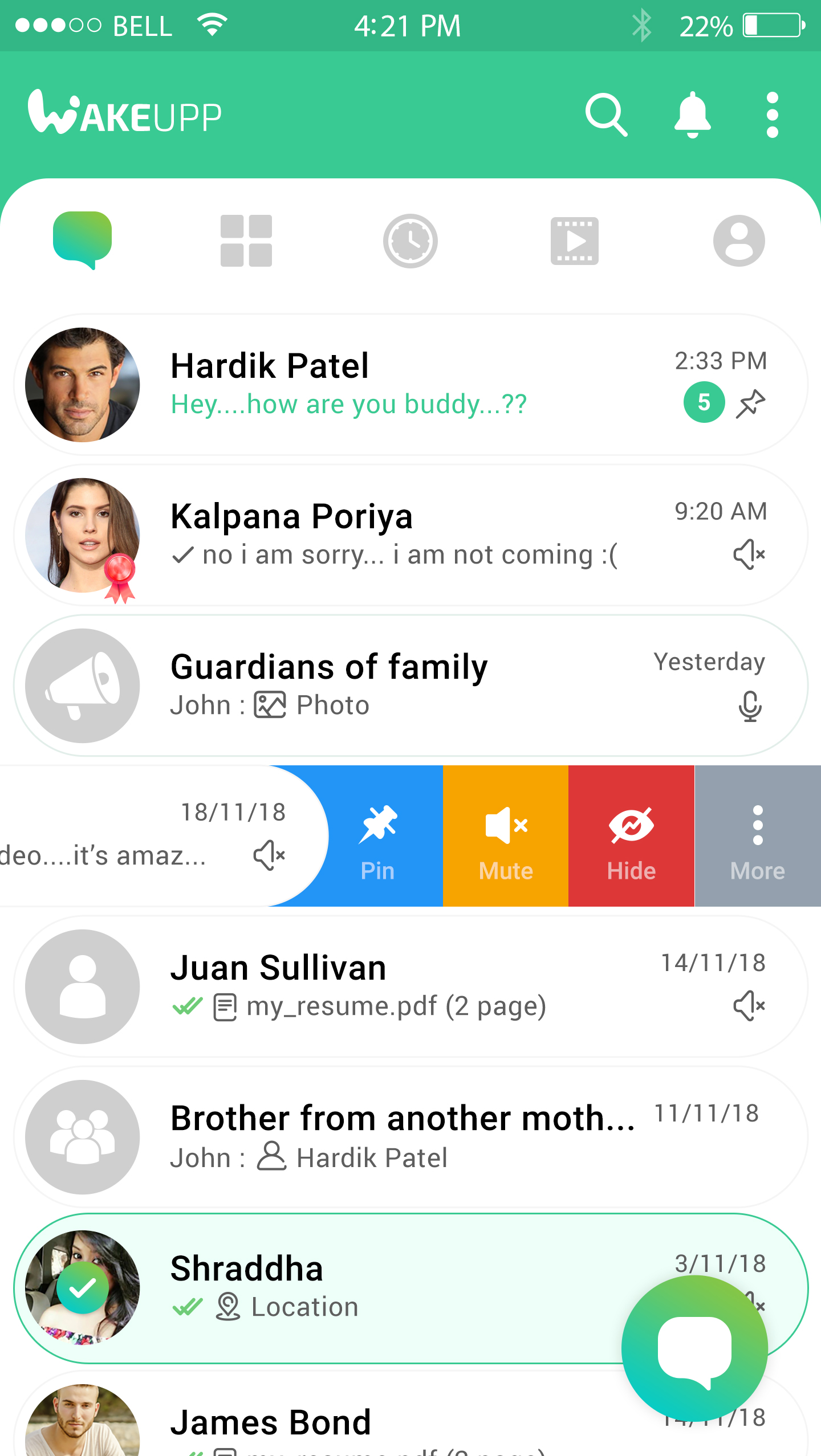Switch to the grid dashboard tab
The width and height of the screenshot is (821, 1456).
point(246,240)
